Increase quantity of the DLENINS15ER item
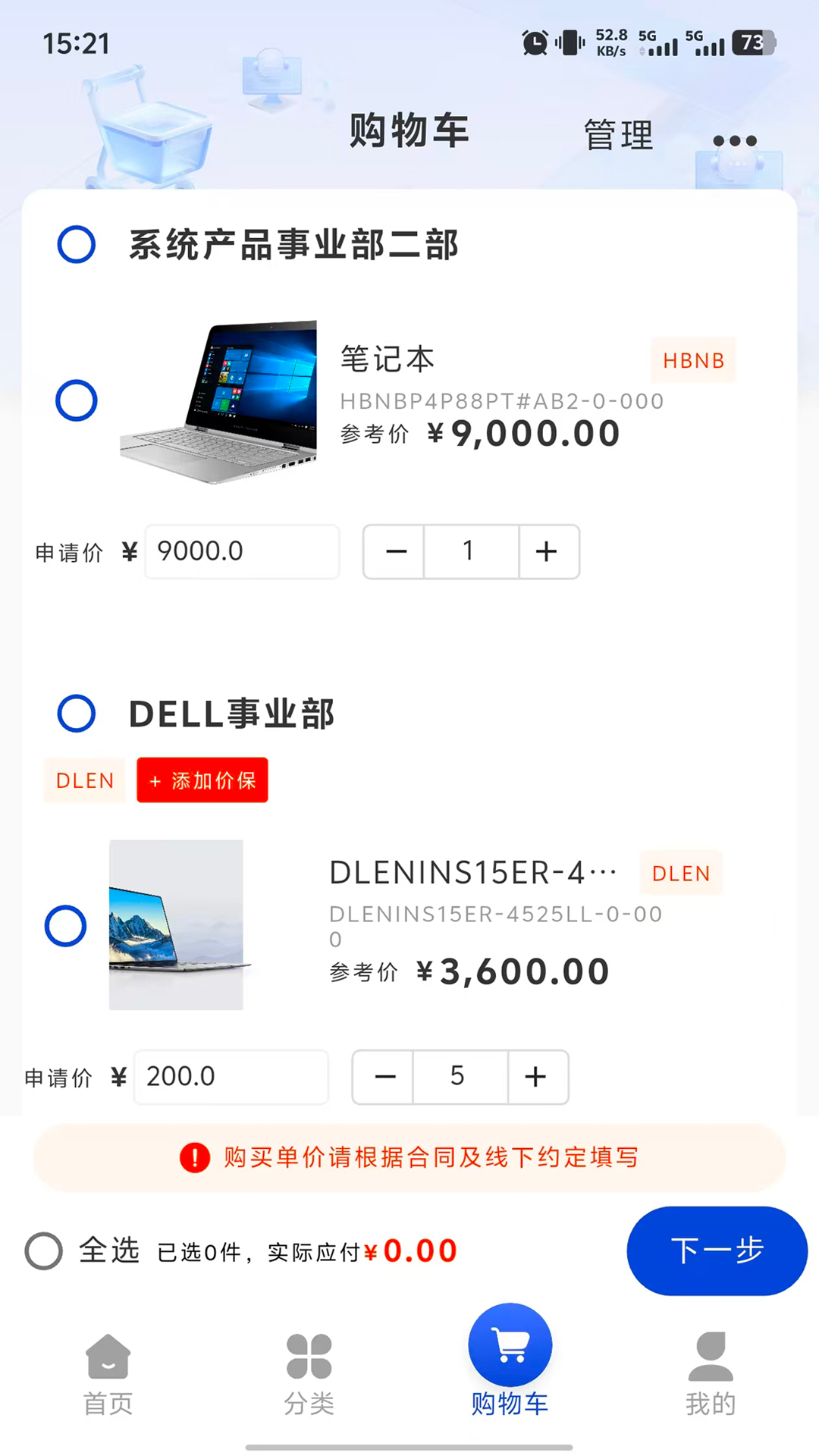The height and width of the screenshot is (1456, 819). click(x=536, y=1077)
